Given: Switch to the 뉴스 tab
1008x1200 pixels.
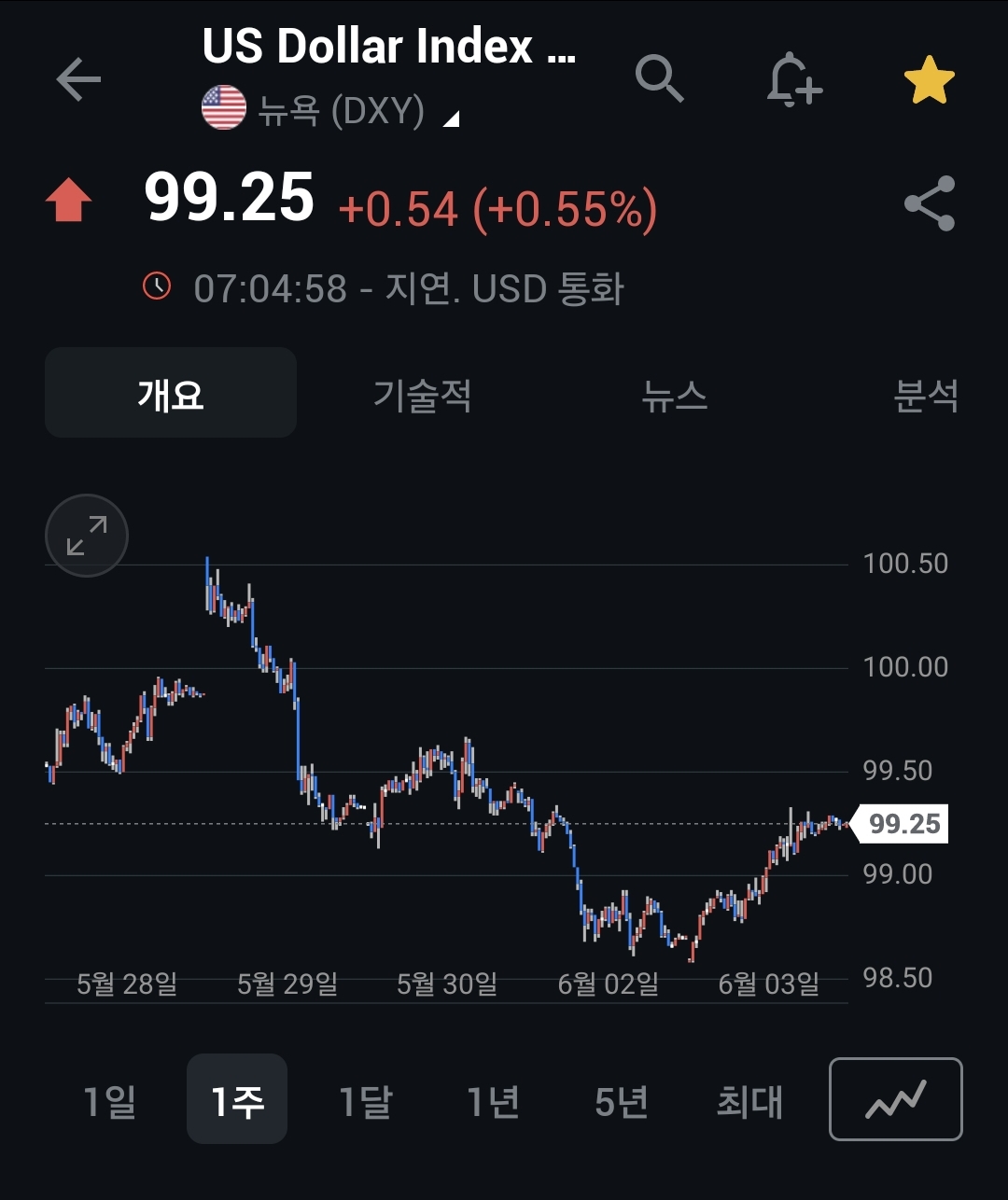Looking at the screenshot, I should pos(674,394).
